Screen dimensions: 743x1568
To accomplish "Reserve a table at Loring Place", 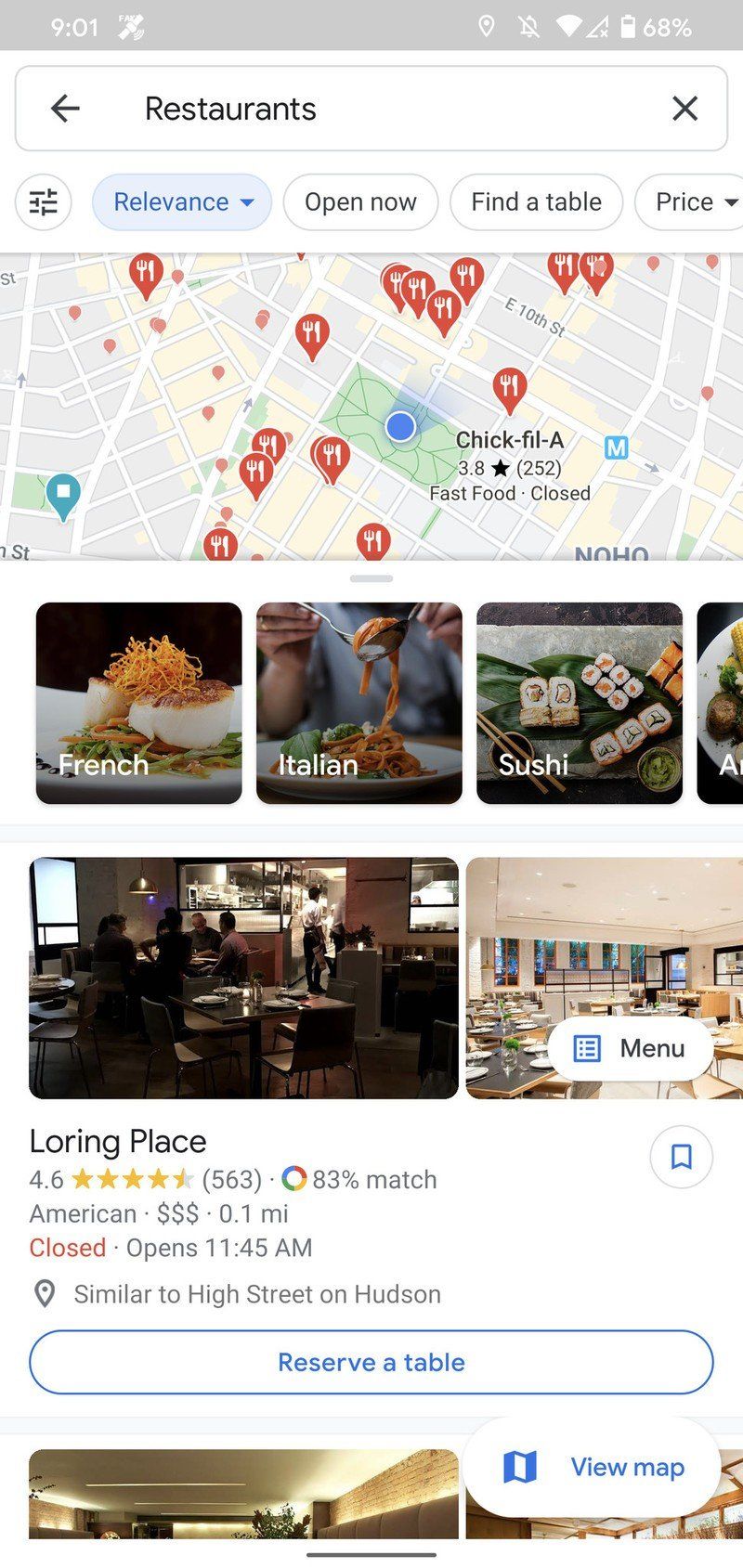I will click(371, 1362).
